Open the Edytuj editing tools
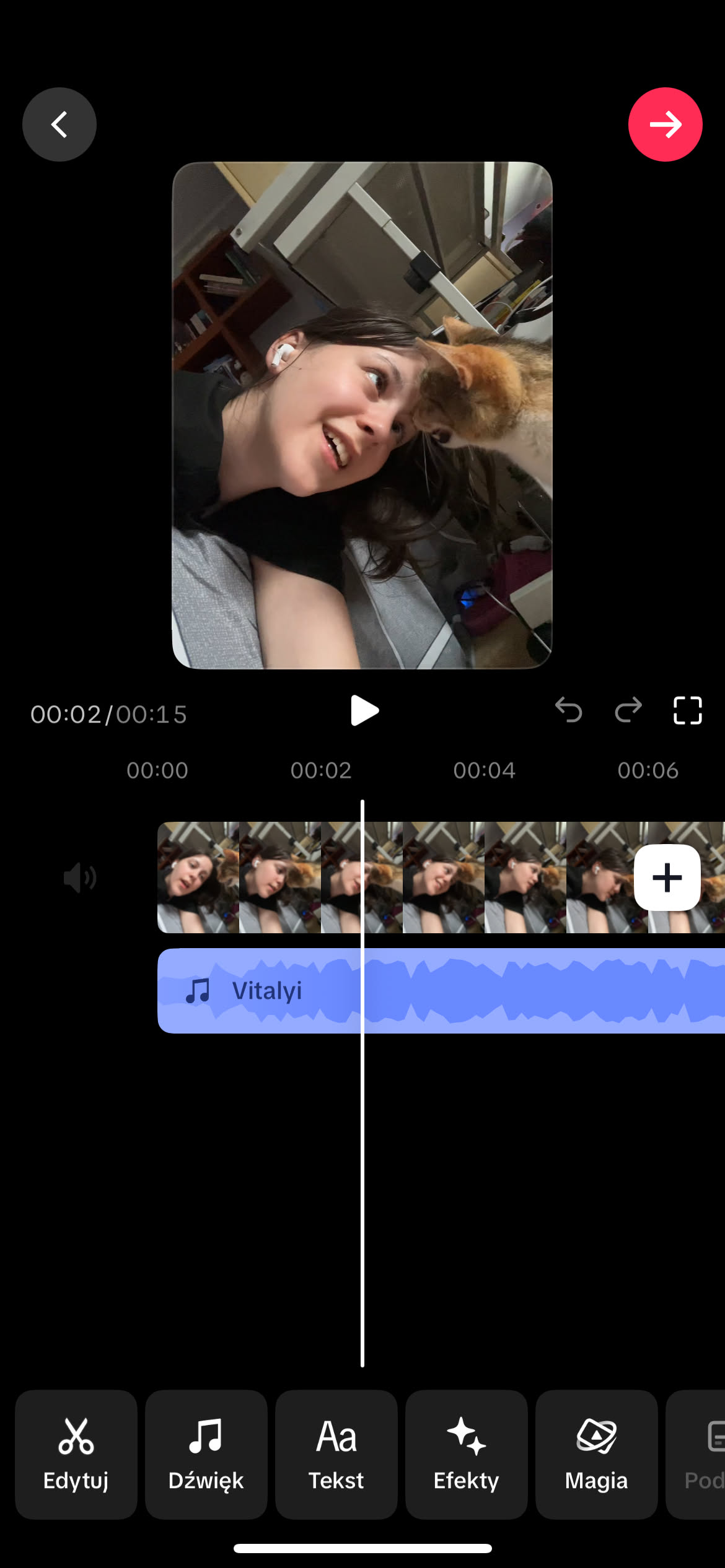Viewport: 725px width, 1568px height. [x=76, y=1454]
